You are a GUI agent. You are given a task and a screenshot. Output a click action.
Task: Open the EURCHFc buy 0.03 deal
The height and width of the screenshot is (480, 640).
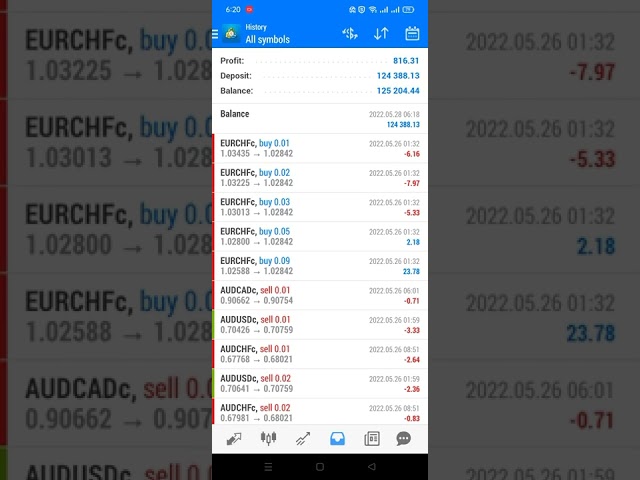(x=320, y=207)
